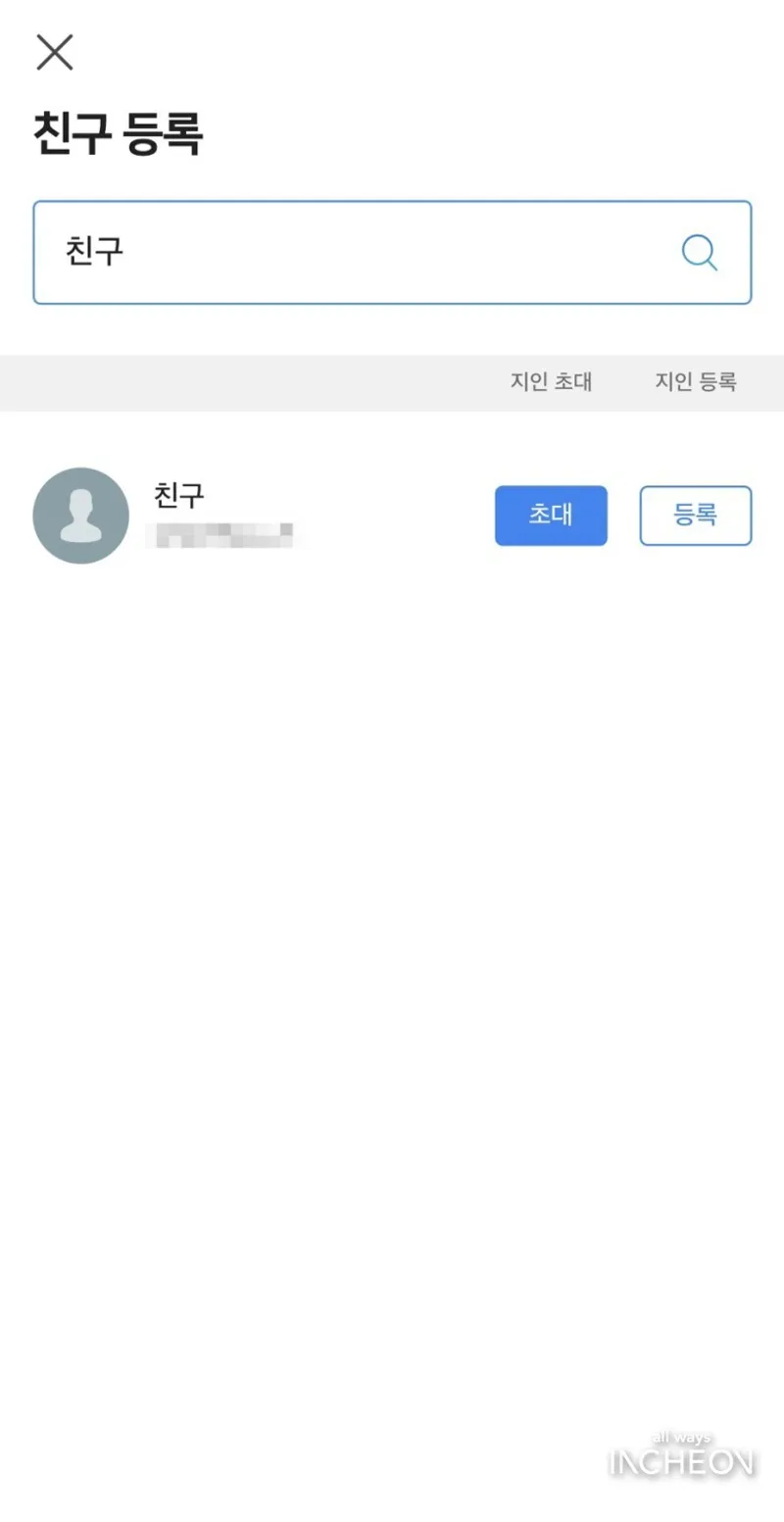Tap the magnifier search icon

[700, 254]
